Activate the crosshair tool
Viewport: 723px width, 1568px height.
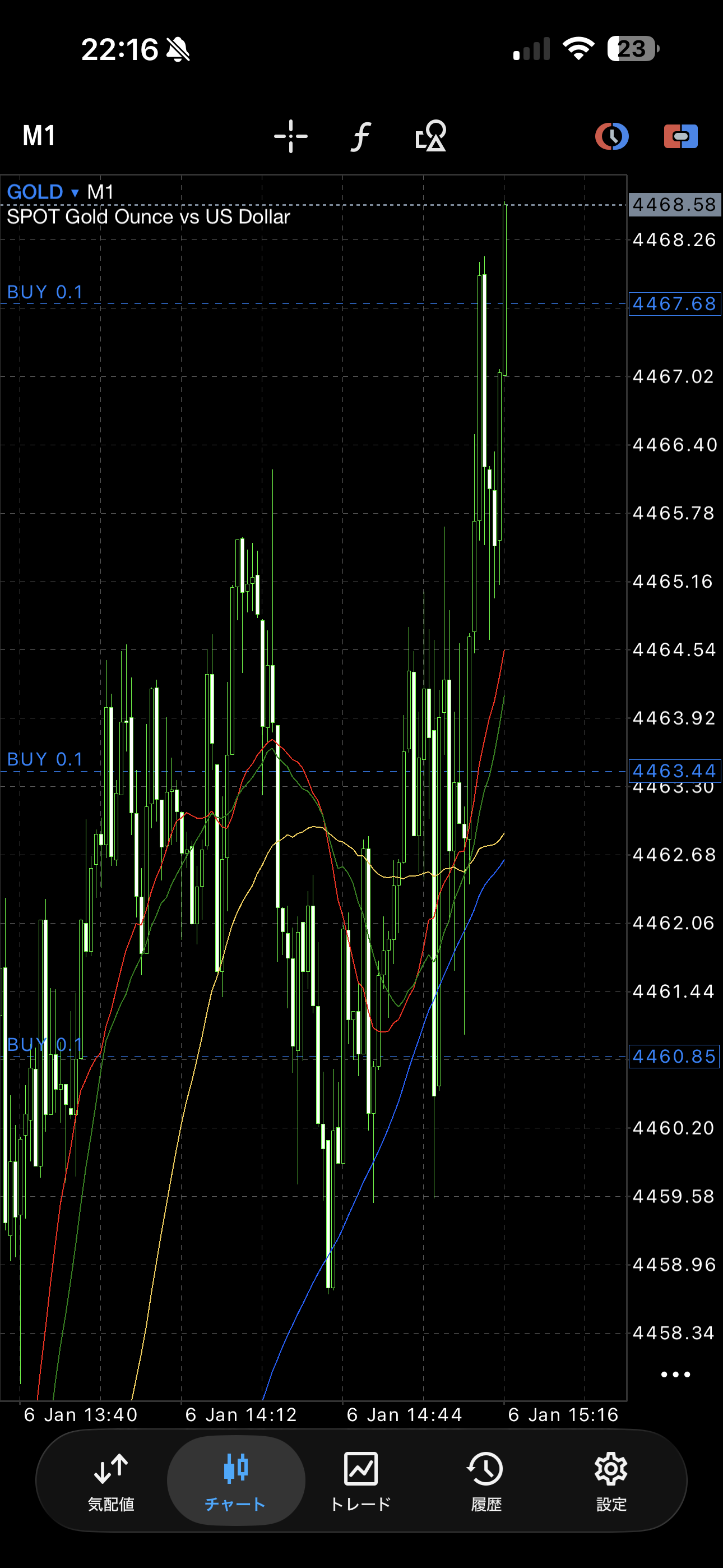(291, 136)
